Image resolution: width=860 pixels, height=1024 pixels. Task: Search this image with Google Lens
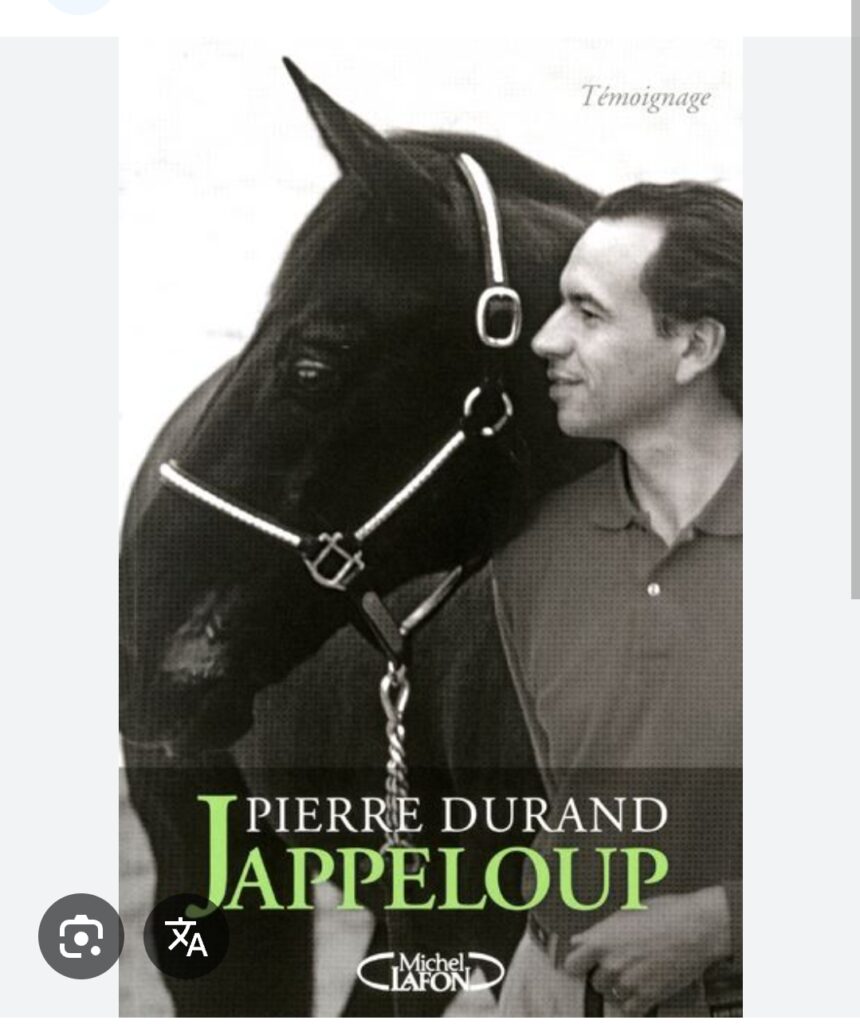(81, 936)
